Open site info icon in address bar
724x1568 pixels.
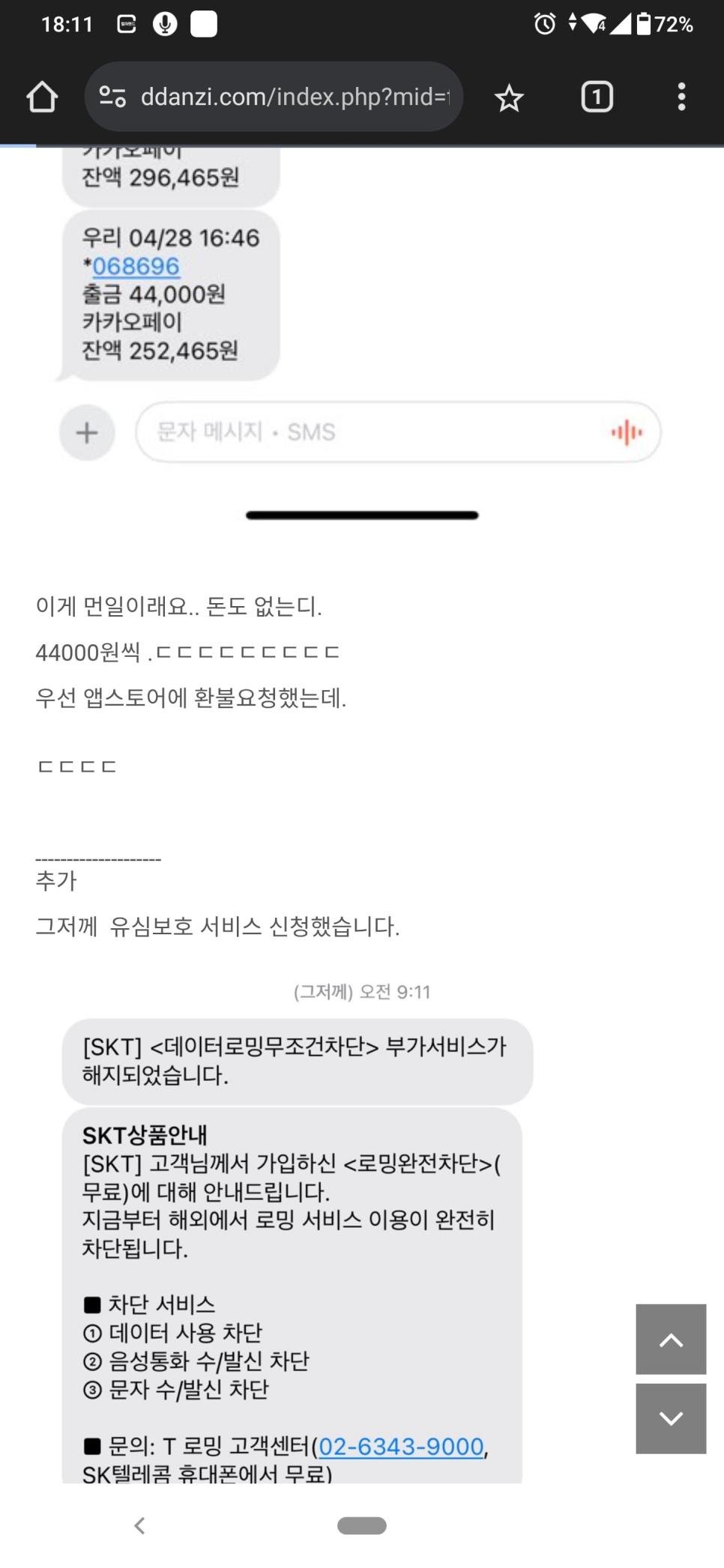112,97
